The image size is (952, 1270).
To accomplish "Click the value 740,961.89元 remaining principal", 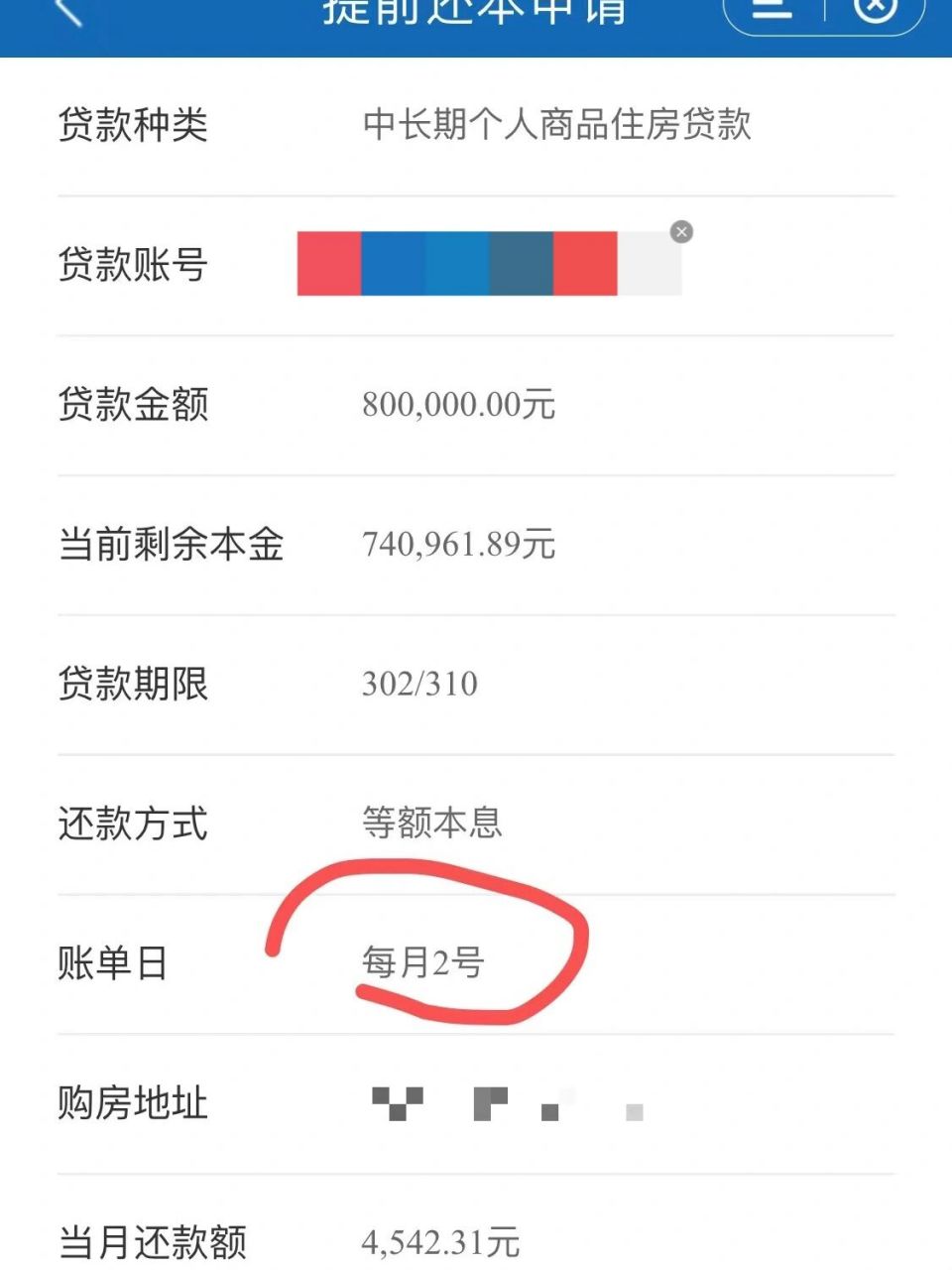I will pyautogui.click(x=459, y=545).
